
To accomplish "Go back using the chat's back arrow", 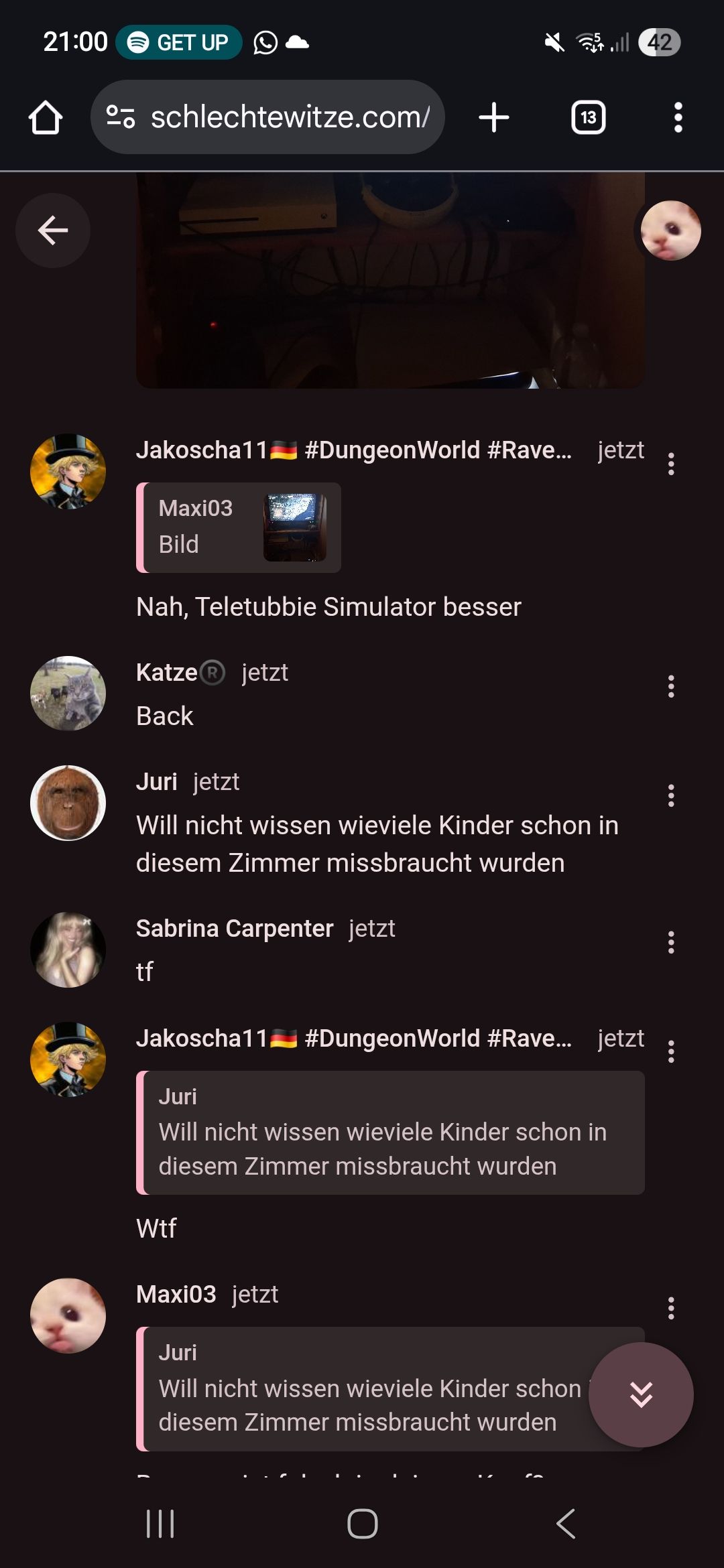I will click(53, 231).
